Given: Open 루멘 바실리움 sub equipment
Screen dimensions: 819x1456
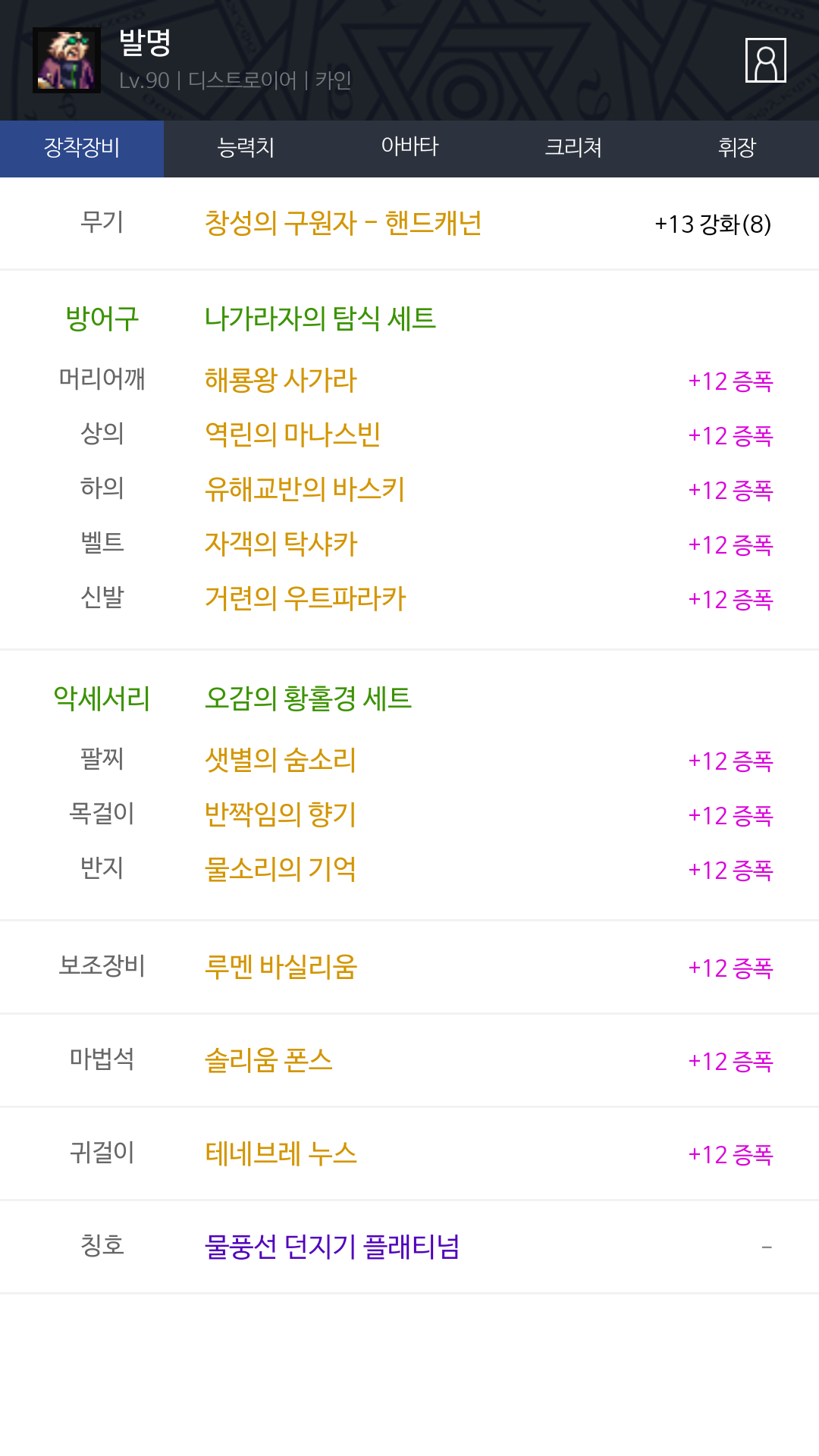Looking at the screenshot, I should tap(281, 967).
